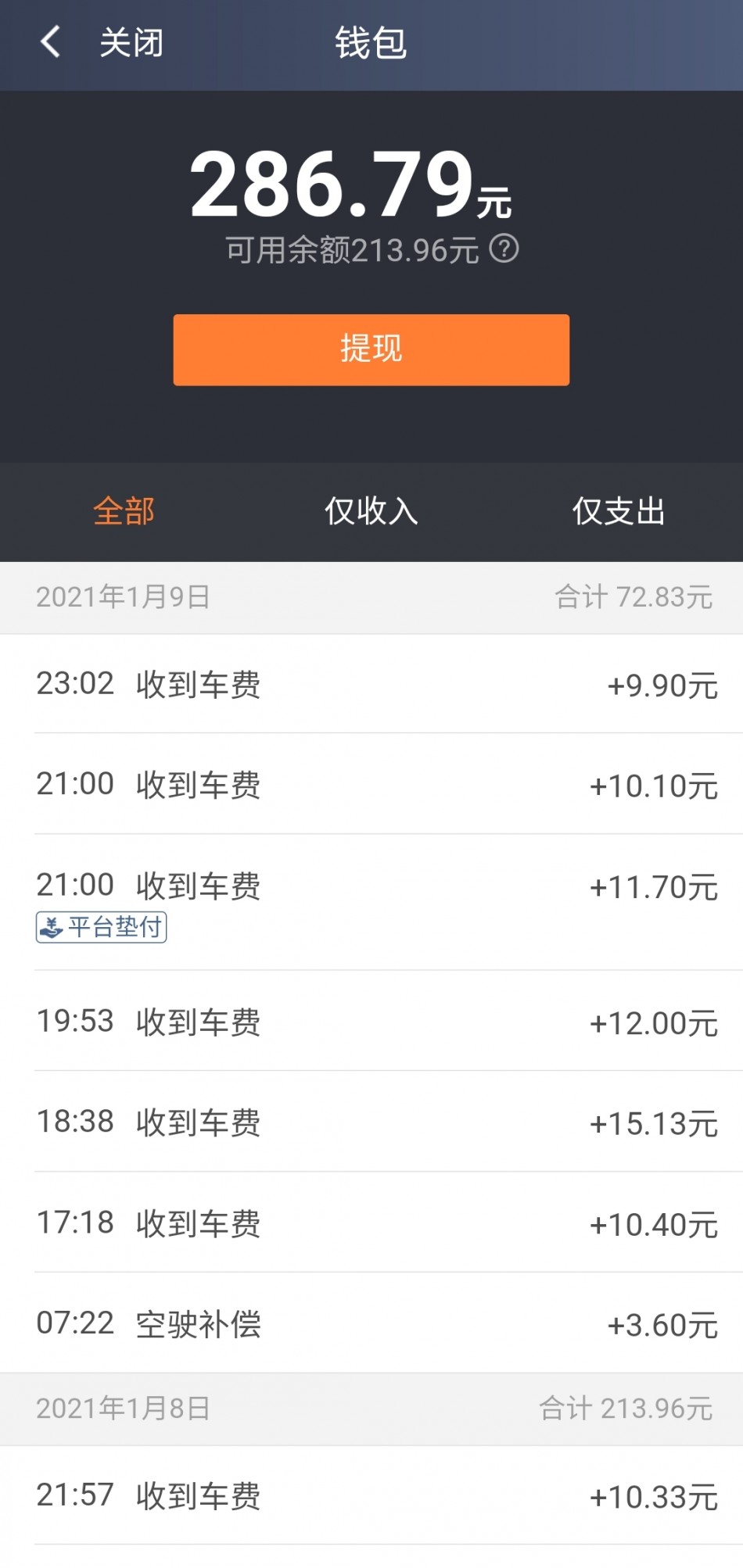Switch to the 全部 tab
Screen dimensions: 743x1568
124,511
